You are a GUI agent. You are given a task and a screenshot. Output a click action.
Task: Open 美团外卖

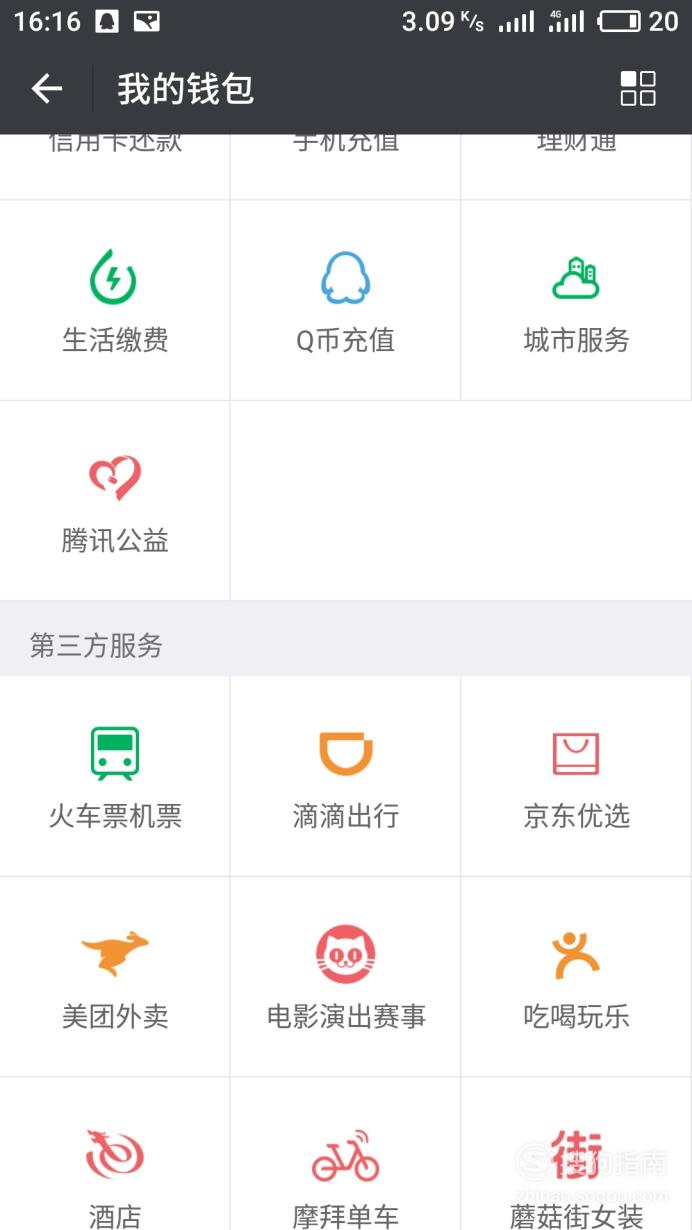[115, 977]
